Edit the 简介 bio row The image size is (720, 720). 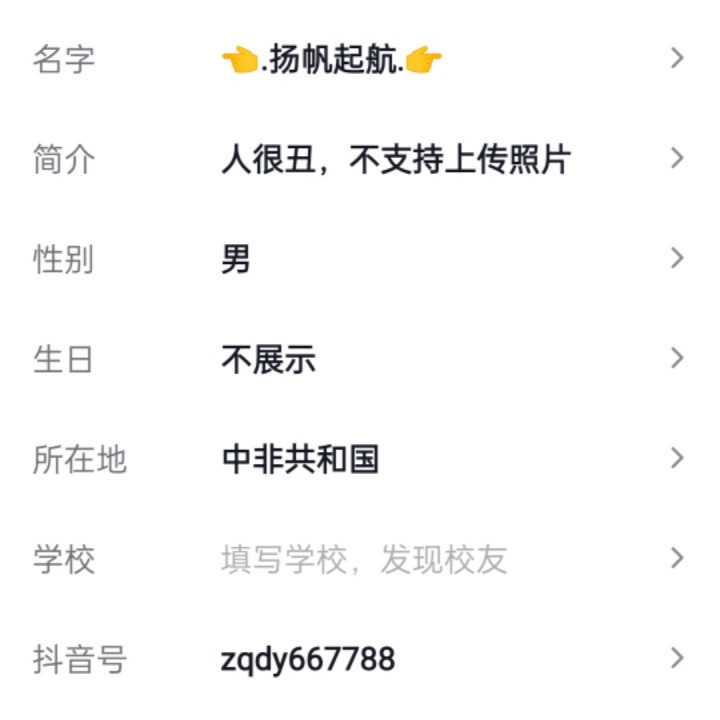pos(360,159)
